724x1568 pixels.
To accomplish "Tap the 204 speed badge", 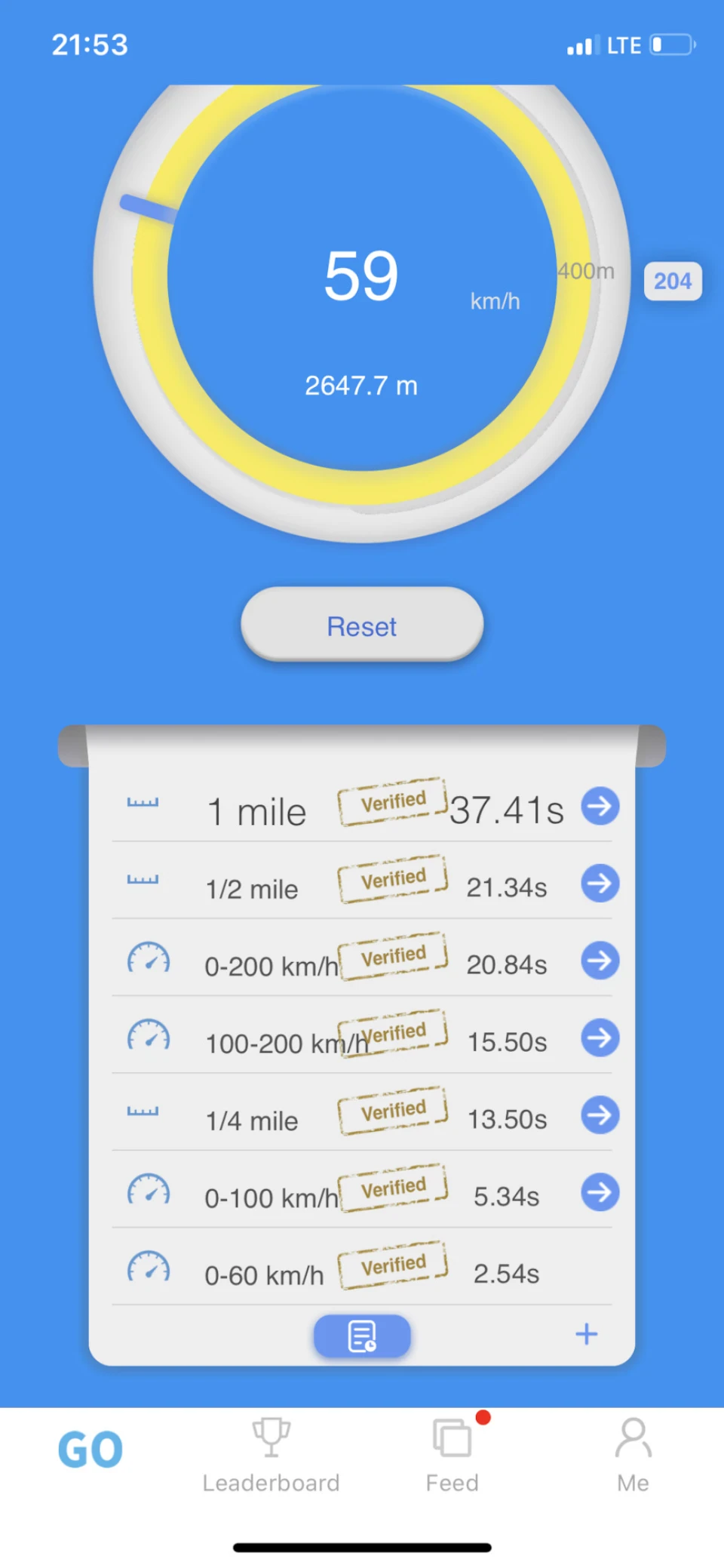I will [673, 281].
